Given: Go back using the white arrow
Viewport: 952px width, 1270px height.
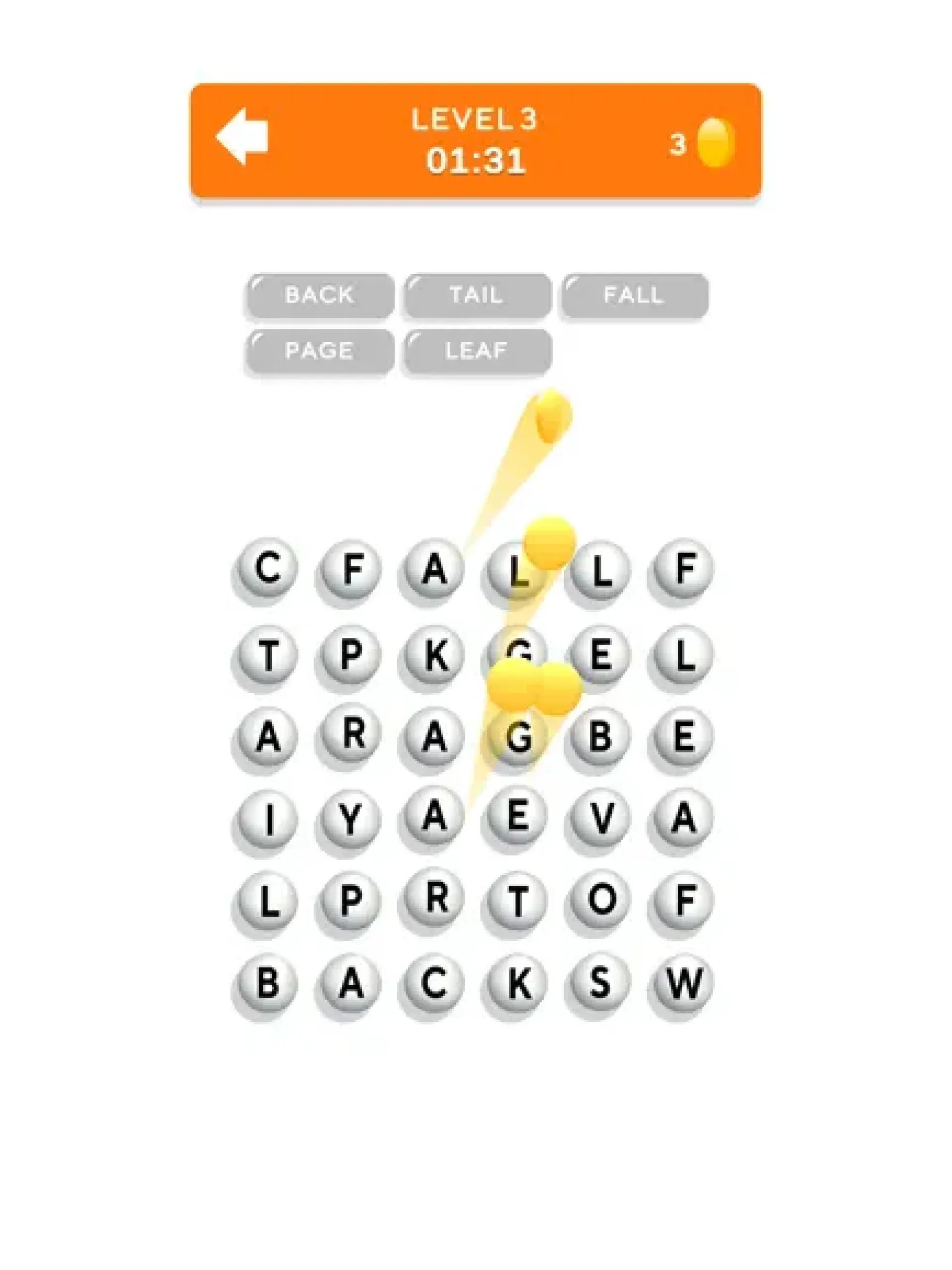Looking at the screenshot, I should tap(242, 137).
